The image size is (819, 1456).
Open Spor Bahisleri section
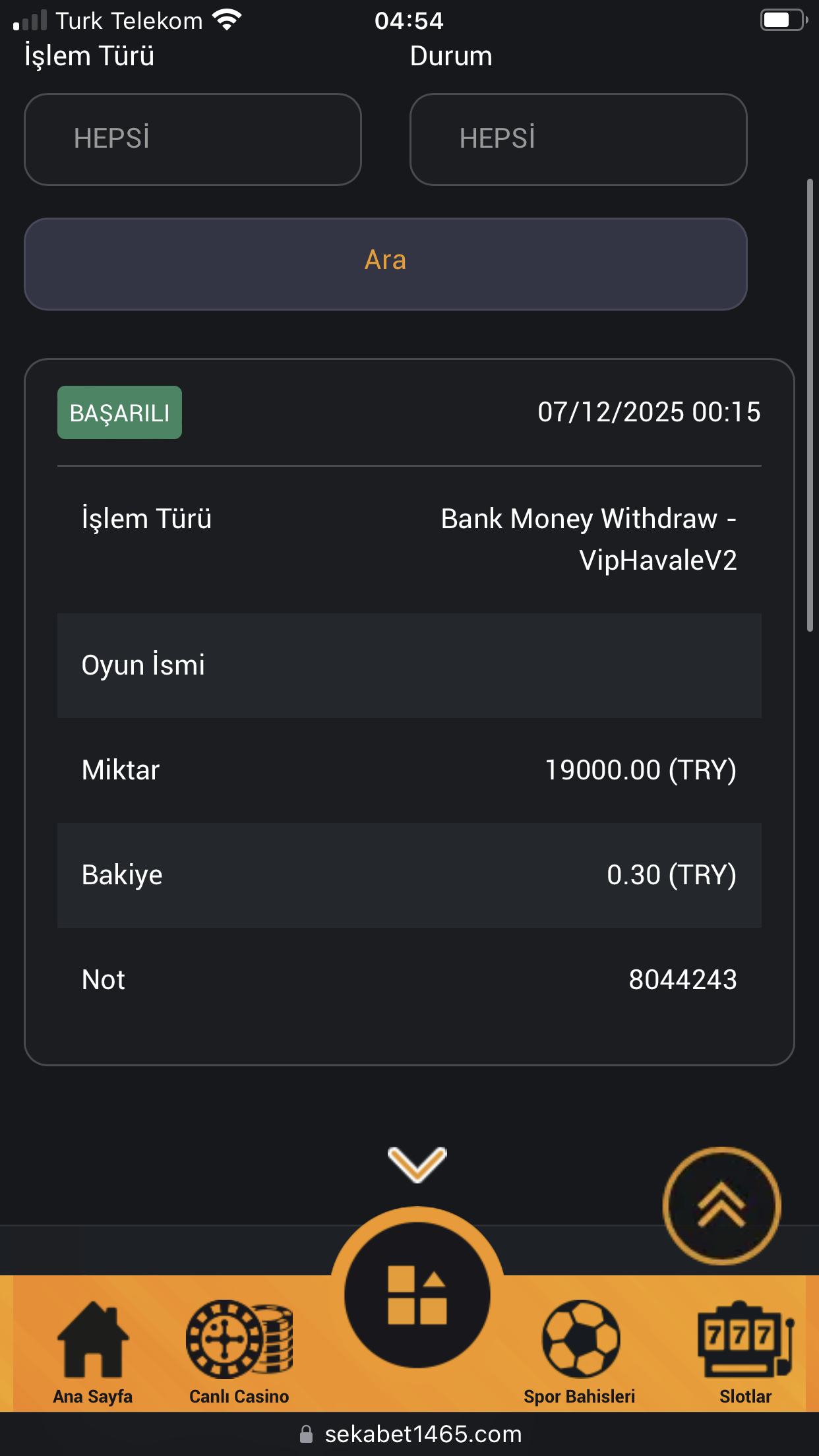(580, 1353)
